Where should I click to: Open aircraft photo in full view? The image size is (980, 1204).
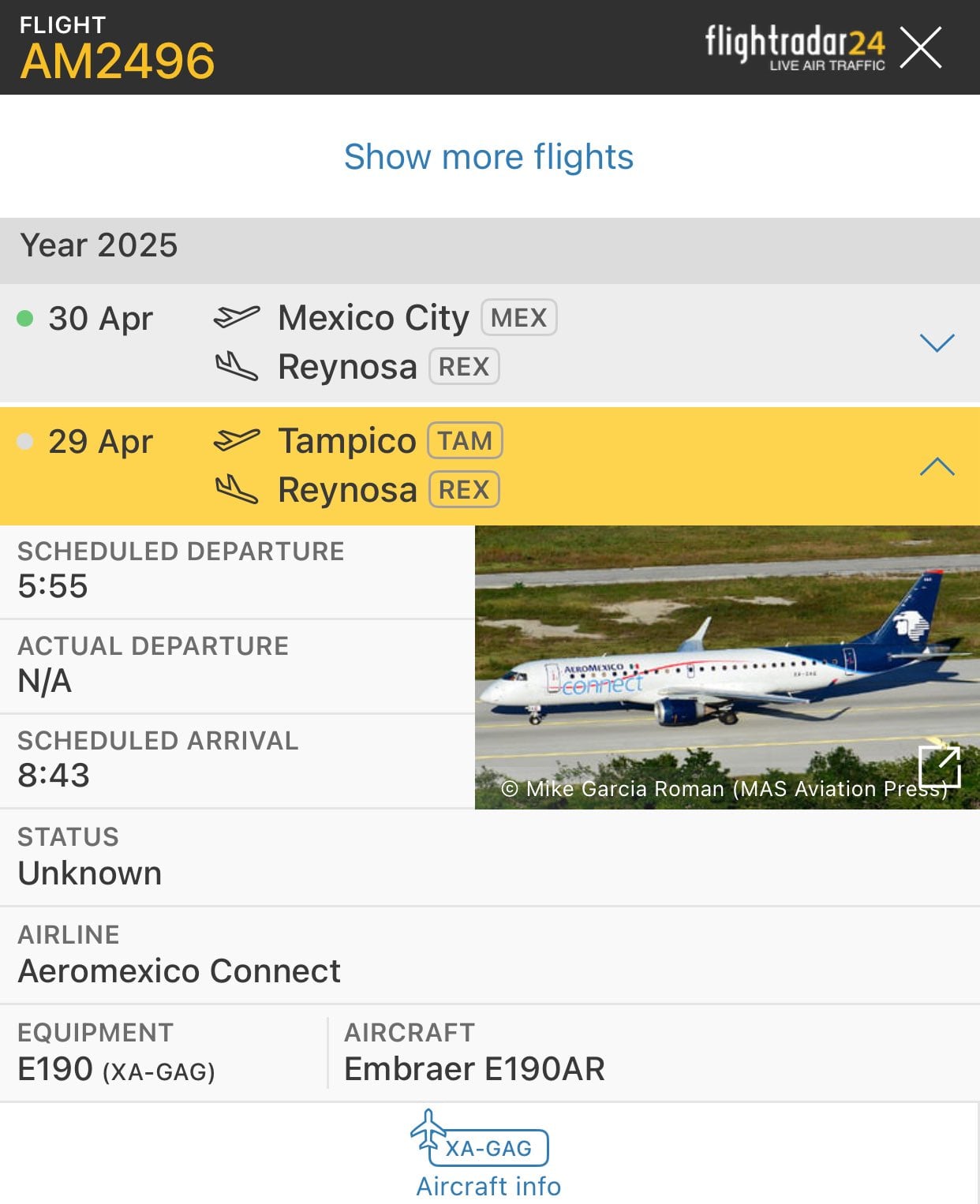click(939, 766)
